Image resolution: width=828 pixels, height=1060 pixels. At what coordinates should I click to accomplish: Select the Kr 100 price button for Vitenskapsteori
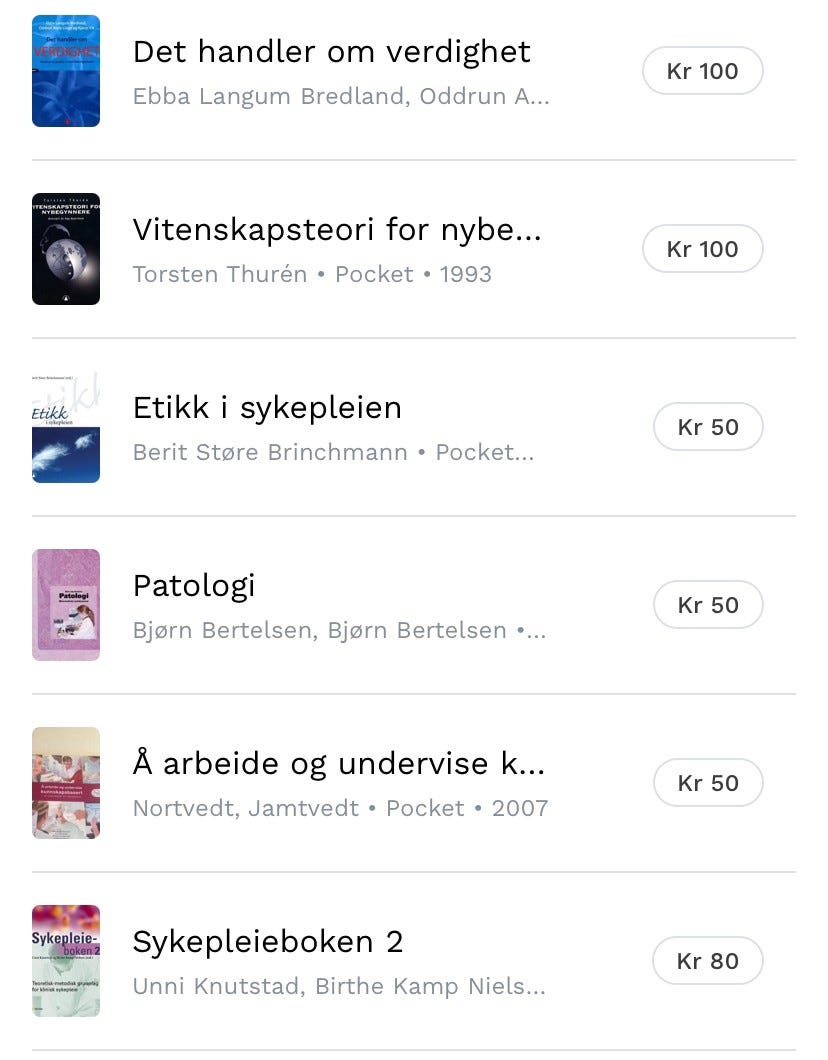pos(702,249)
